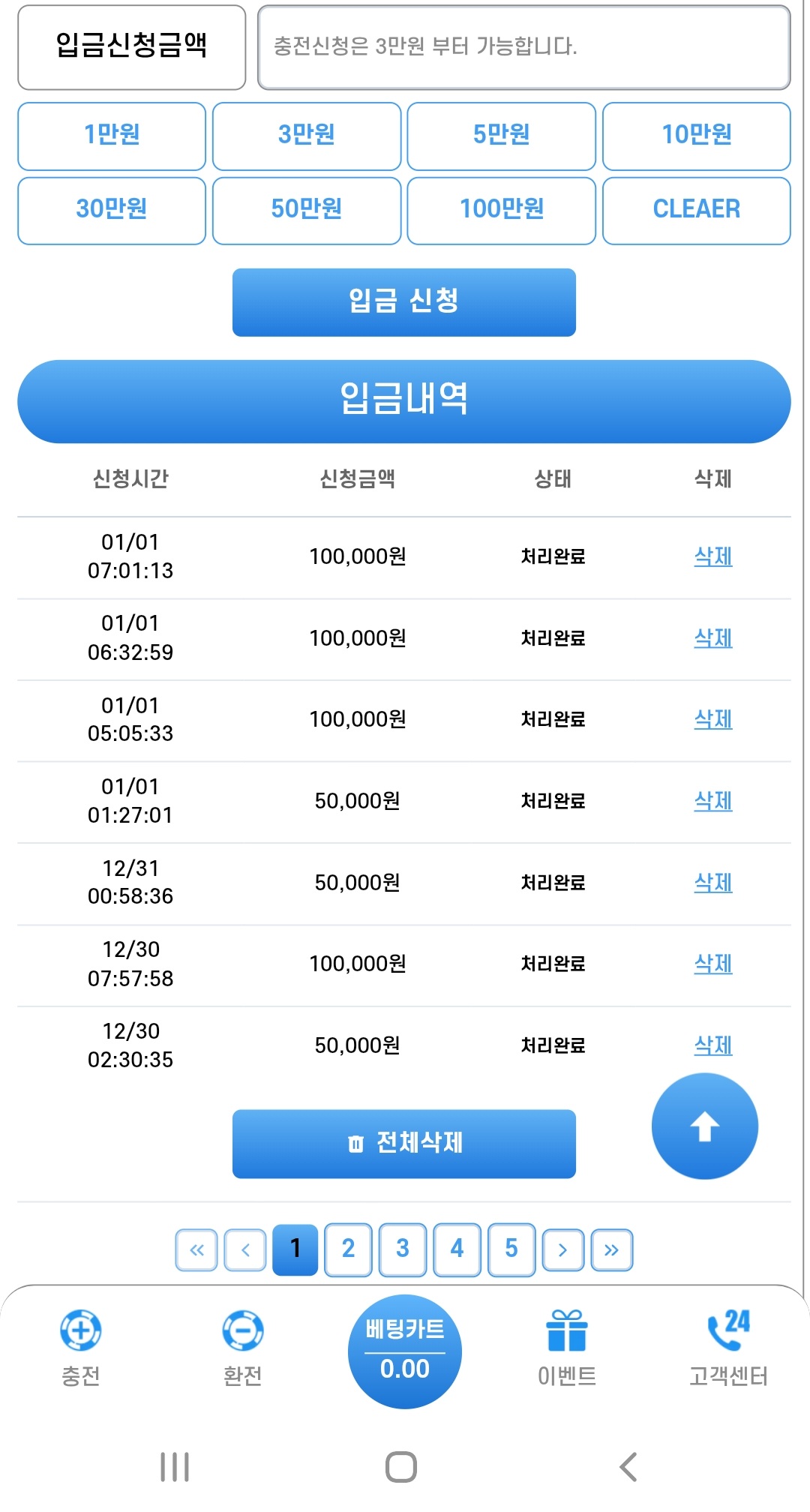Go to page 2 of deposit history
Image resolution: width=810 pixels, height=1512 pixels.
click(348, 1249)
